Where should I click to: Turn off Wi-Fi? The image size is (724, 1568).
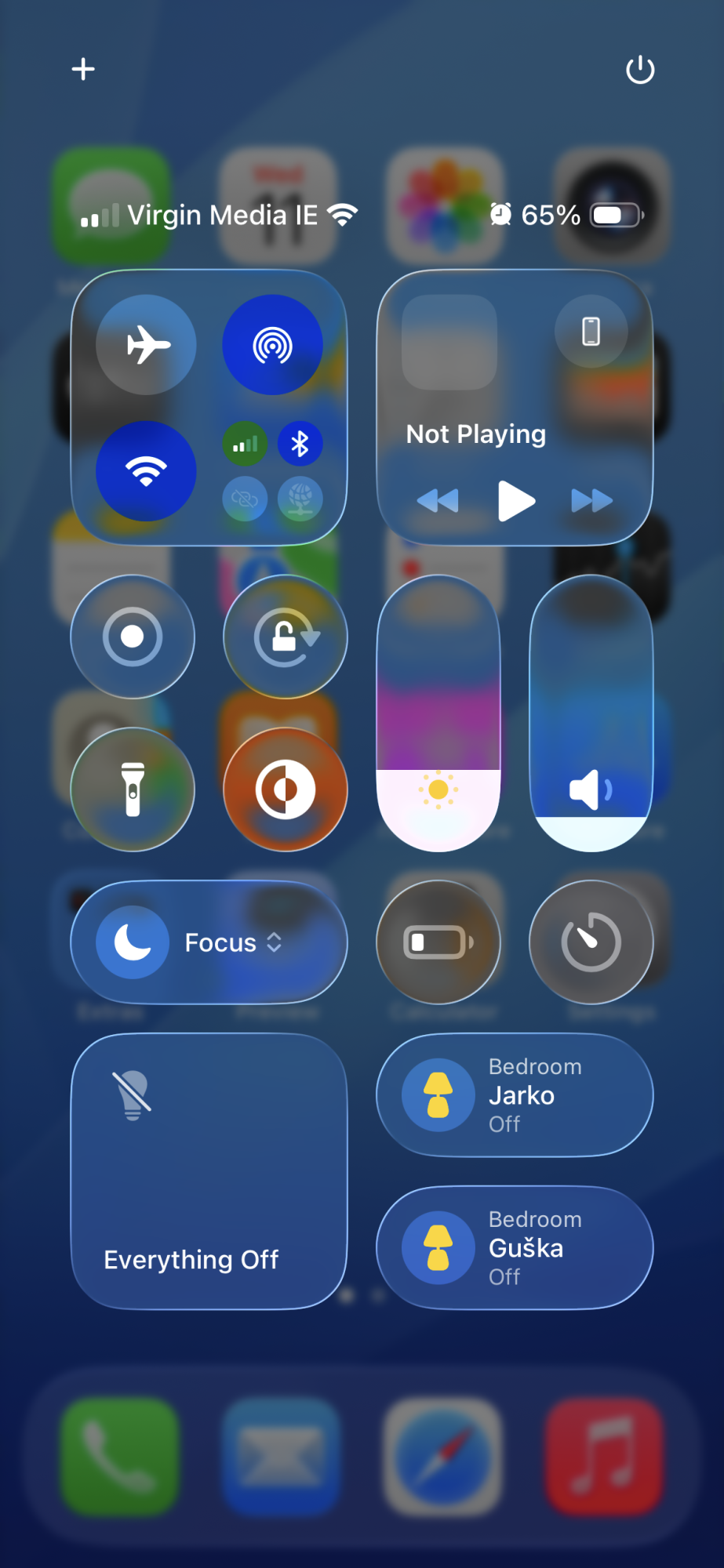click(x=147, y=471)
